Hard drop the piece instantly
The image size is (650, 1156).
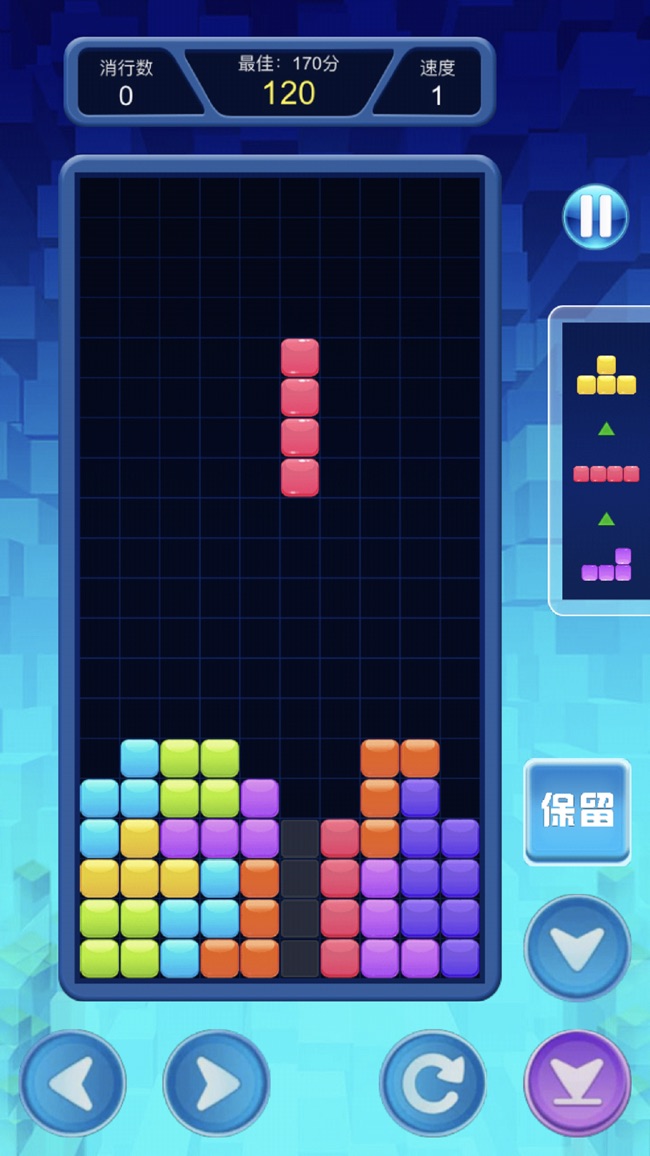click(577, 1083)
